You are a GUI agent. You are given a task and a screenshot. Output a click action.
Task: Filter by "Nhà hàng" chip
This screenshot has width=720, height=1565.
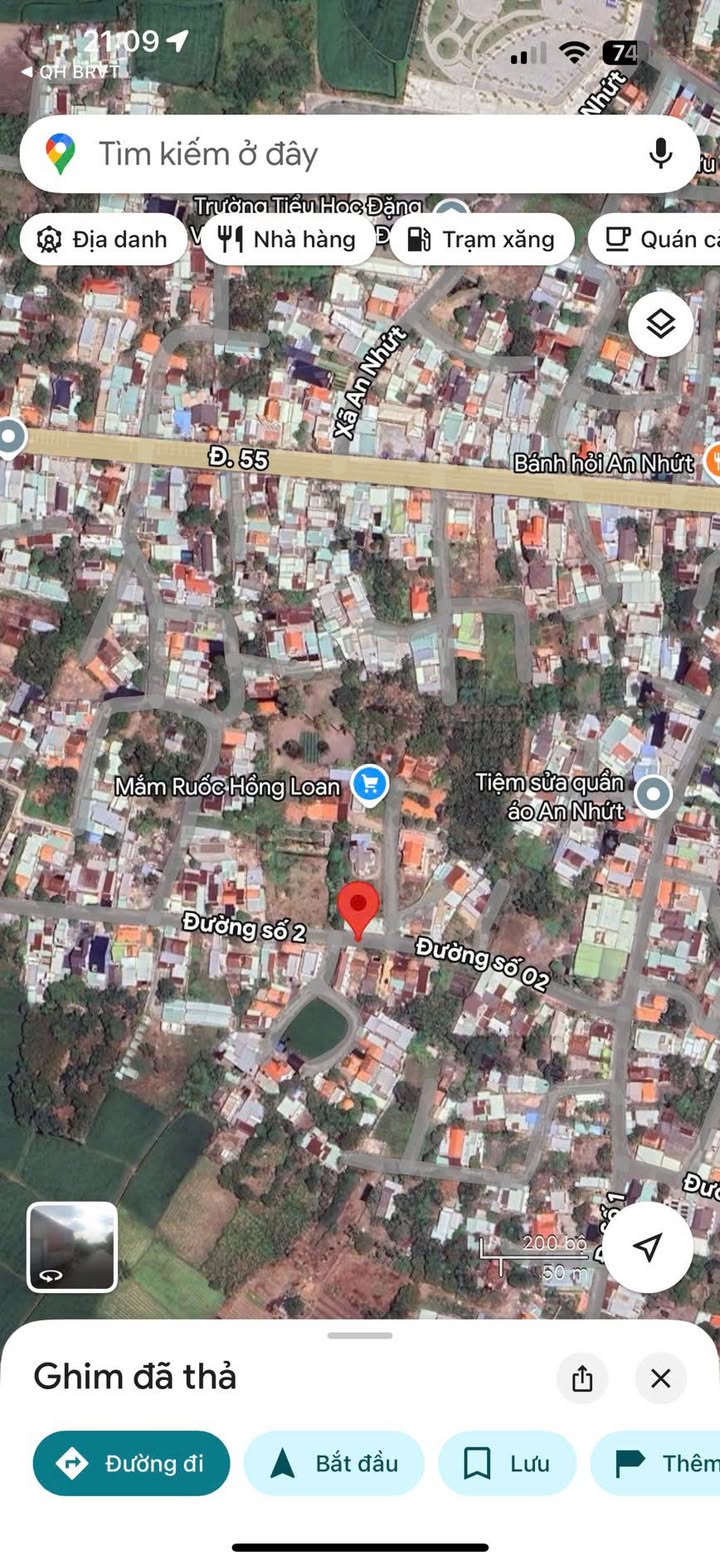(x=289, y=239)
